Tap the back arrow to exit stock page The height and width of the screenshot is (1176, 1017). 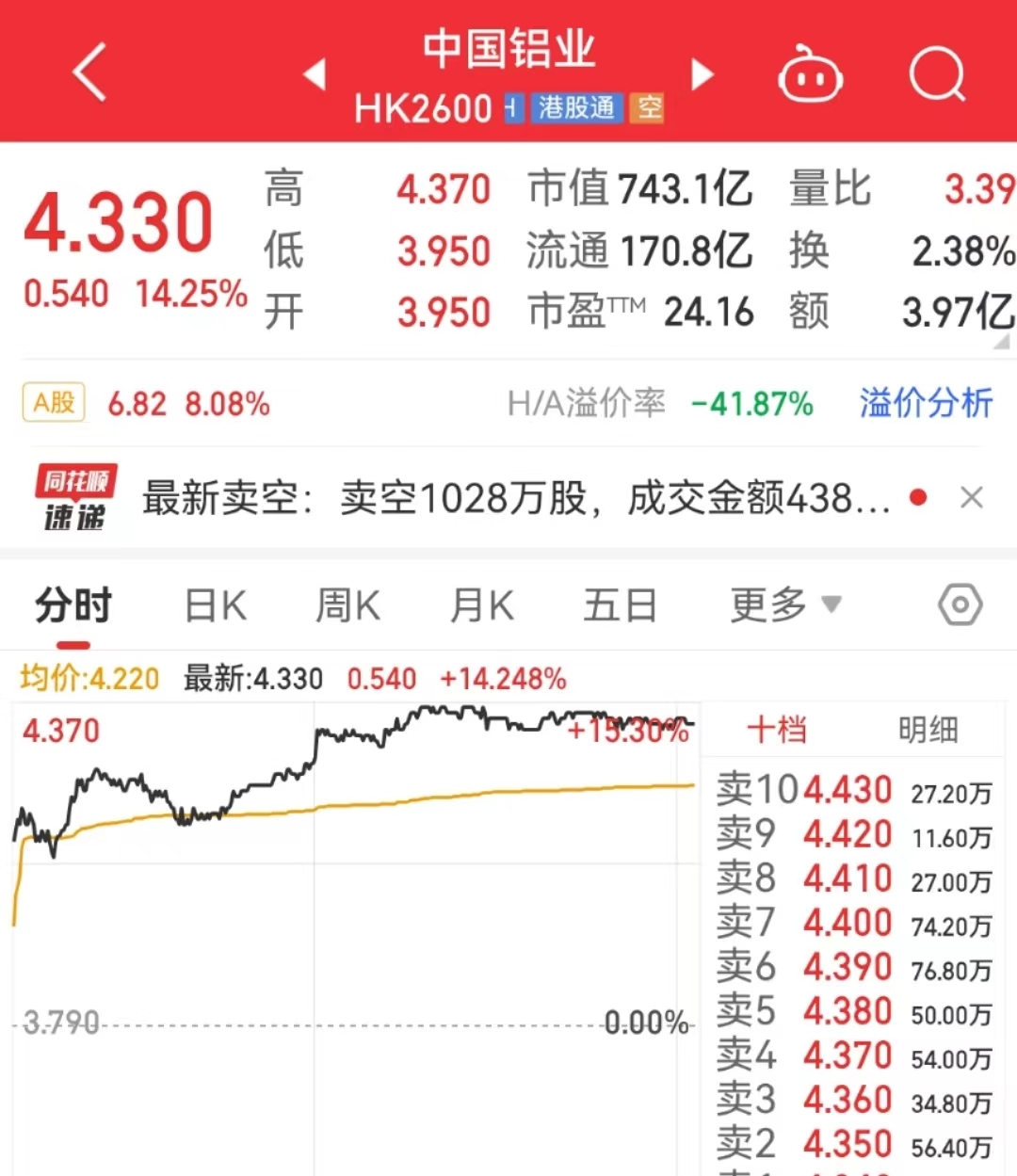tap(89, 73)
